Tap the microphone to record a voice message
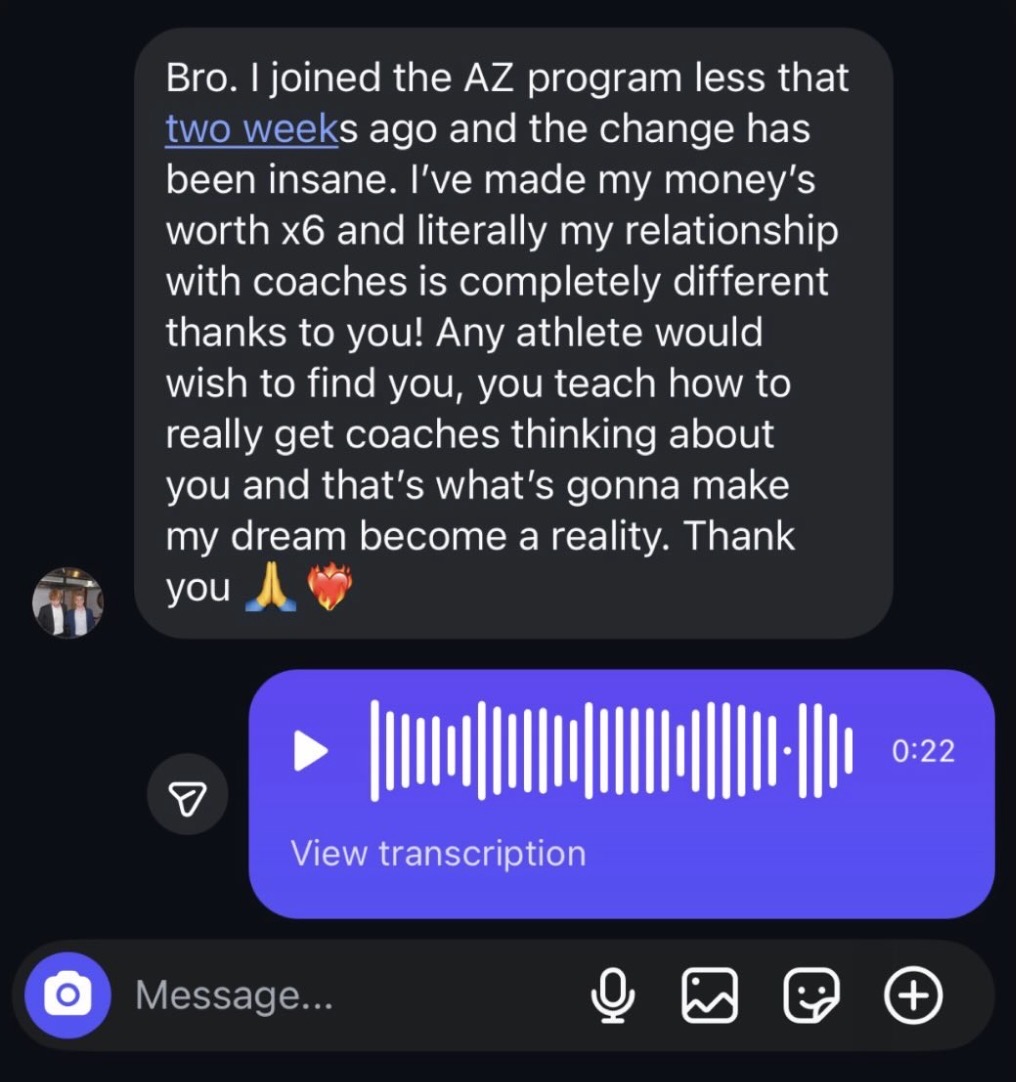 (x=612, y=995)
